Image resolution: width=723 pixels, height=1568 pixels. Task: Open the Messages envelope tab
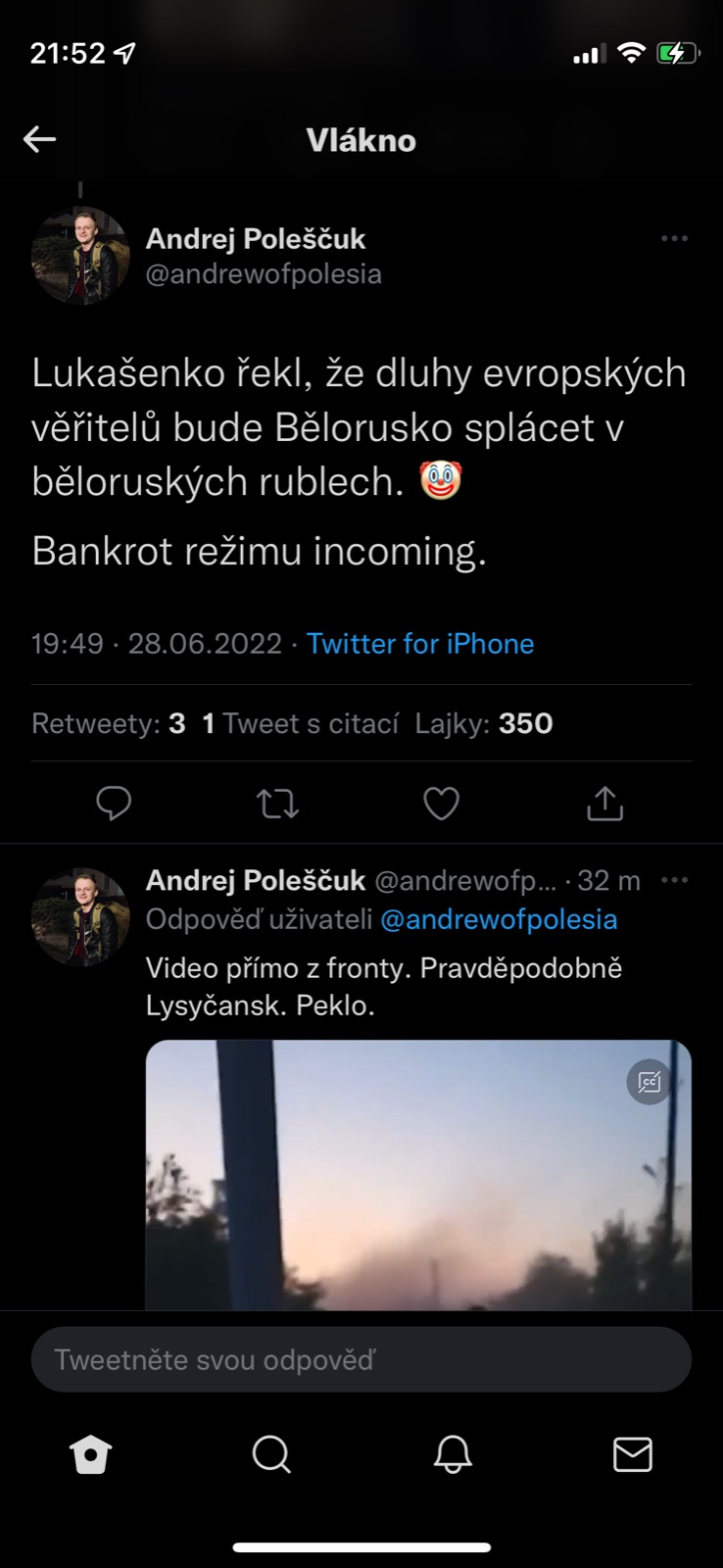633,1454
